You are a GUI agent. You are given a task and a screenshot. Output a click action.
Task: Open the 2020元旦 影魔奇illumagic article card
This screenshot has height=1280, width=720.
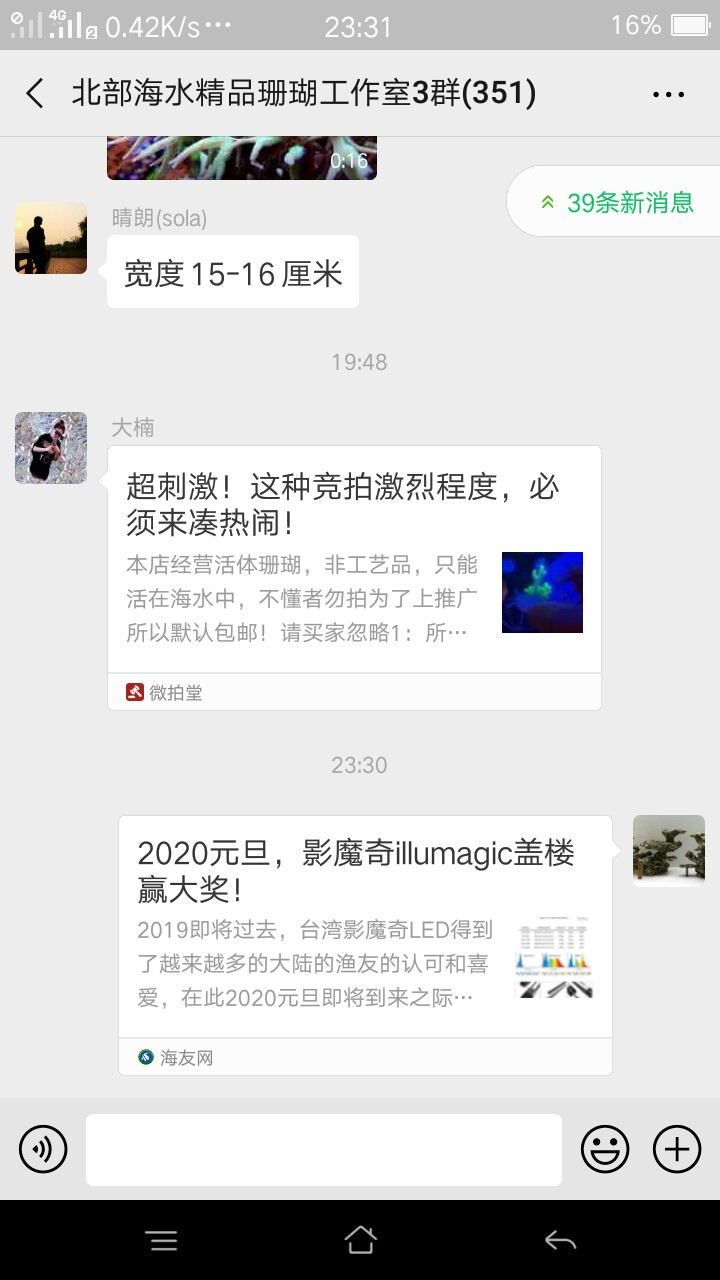pos(365,944)
